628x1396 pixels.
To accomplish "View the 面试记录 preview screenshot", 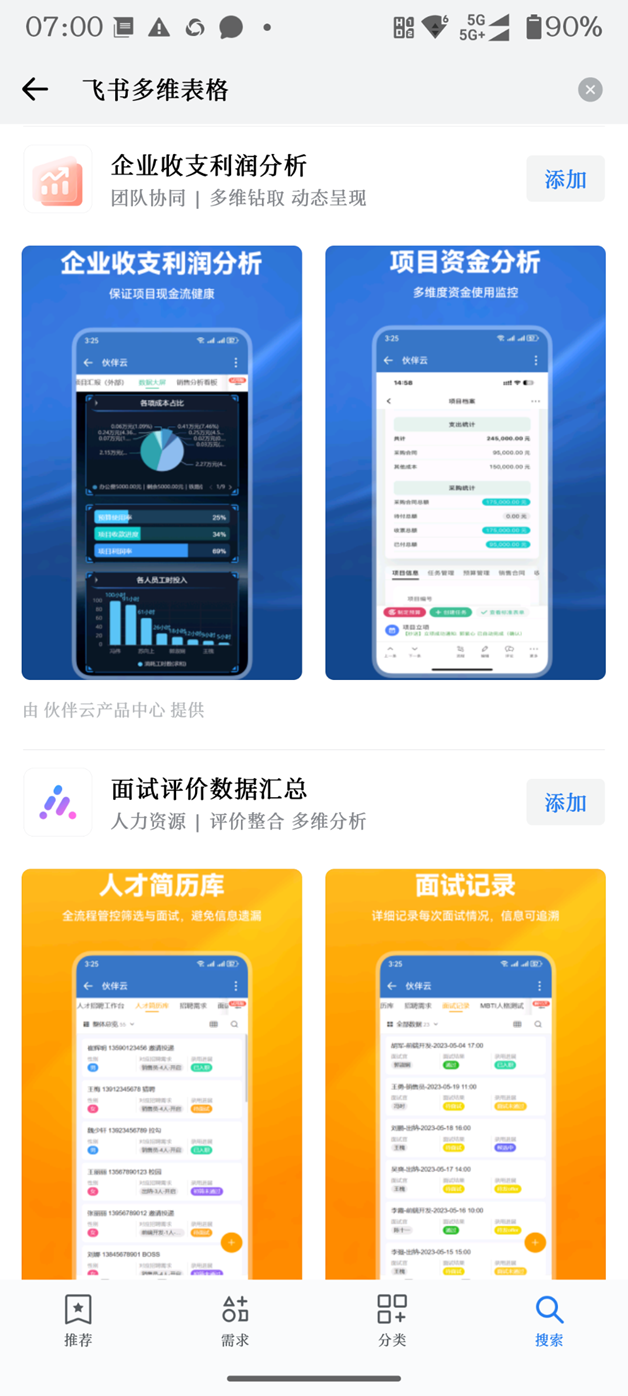I will tap(465, 1073).
